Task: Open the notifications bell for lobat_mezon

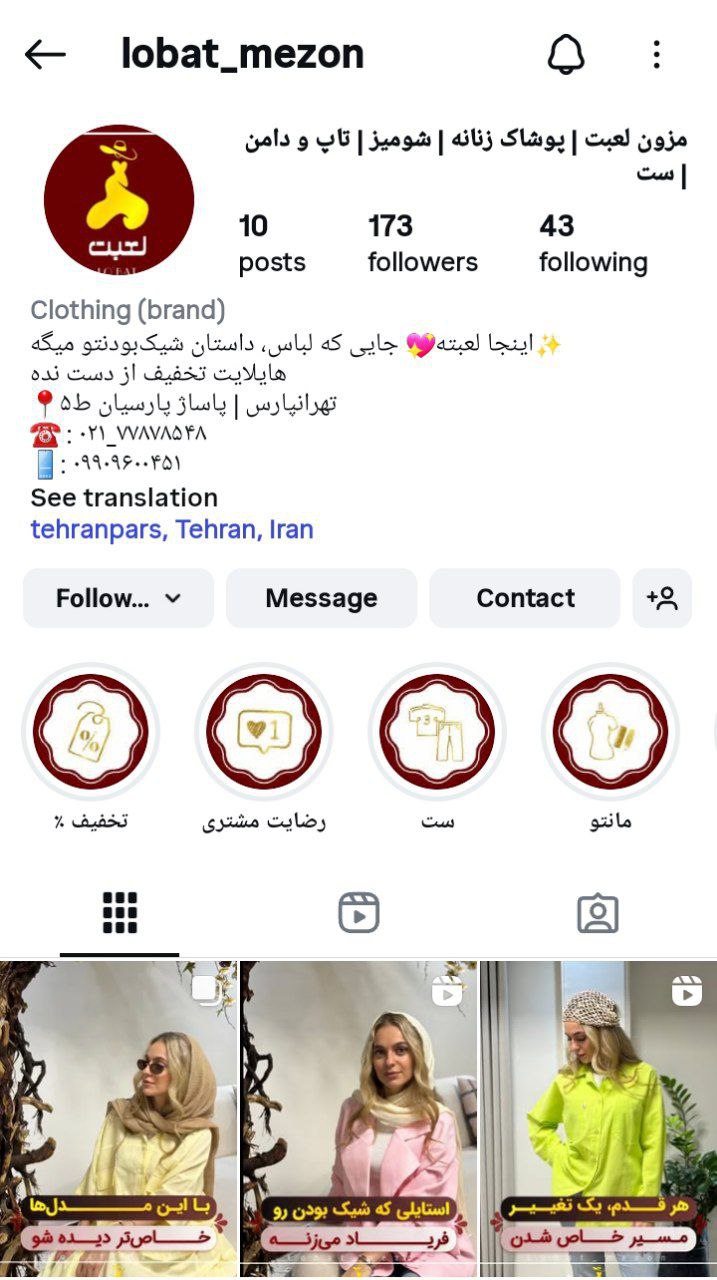Action: [566, 55]
